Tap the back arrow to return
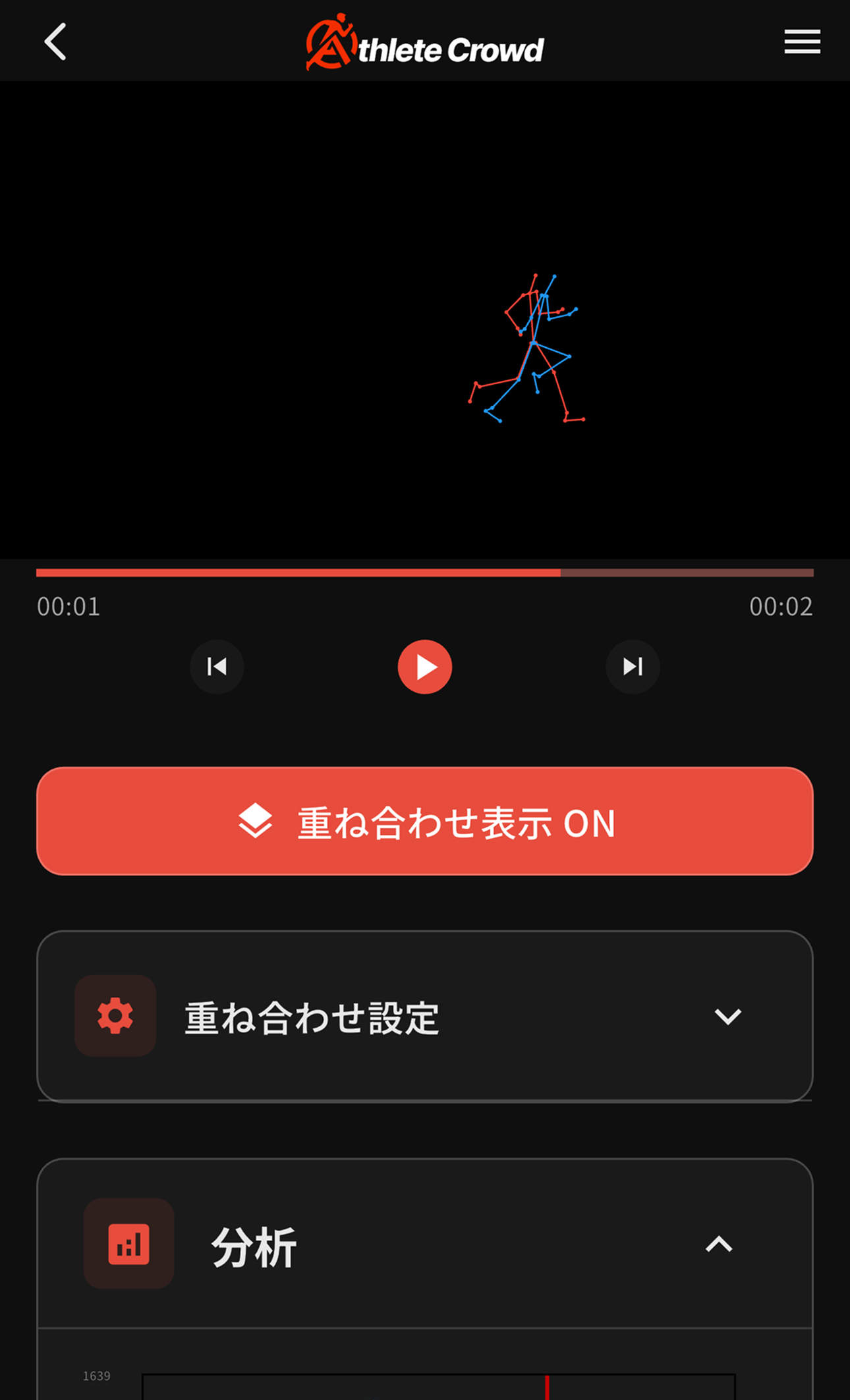Image resolution: width=850 pixels, height=1400 pixels. pos(55,42)
